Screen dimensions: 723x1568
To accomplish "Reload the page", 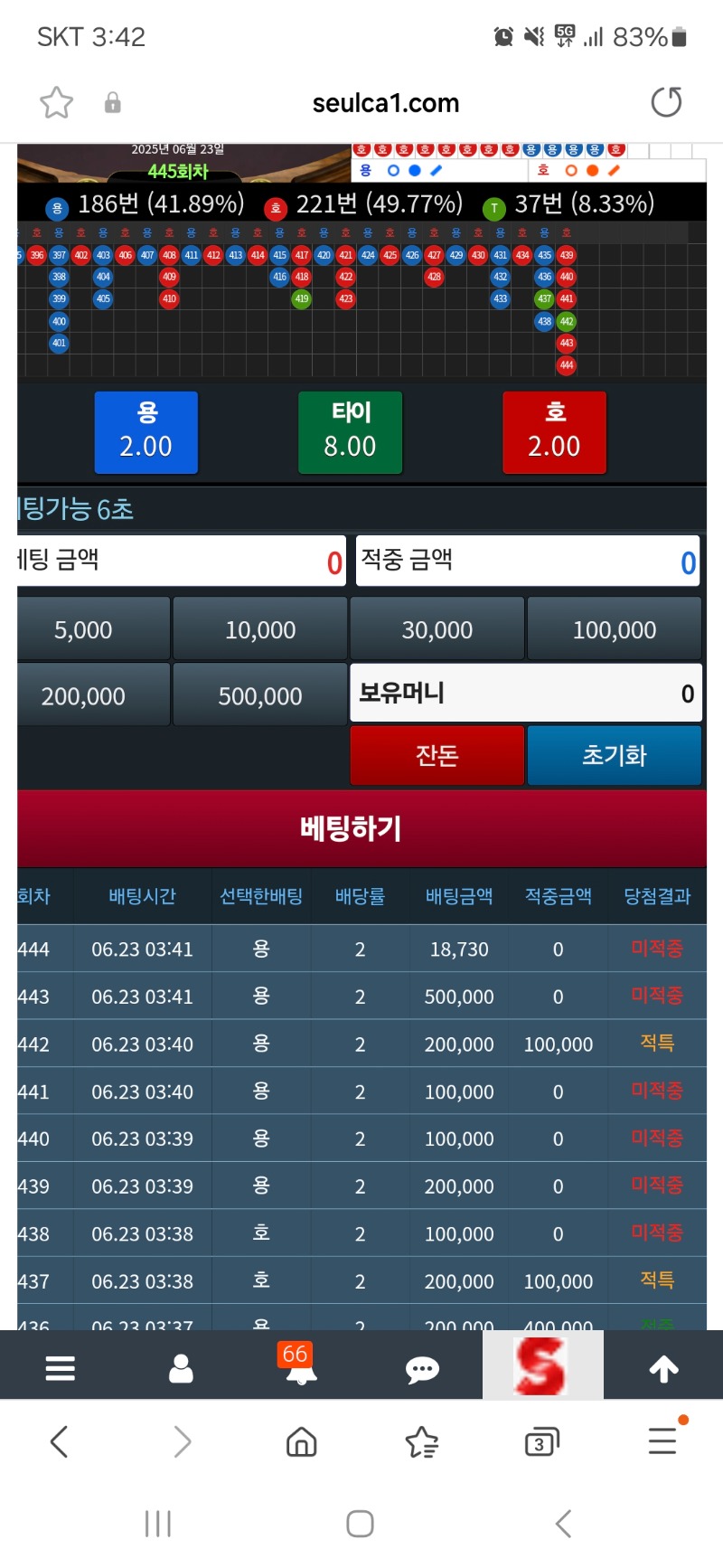I will 666,102.
